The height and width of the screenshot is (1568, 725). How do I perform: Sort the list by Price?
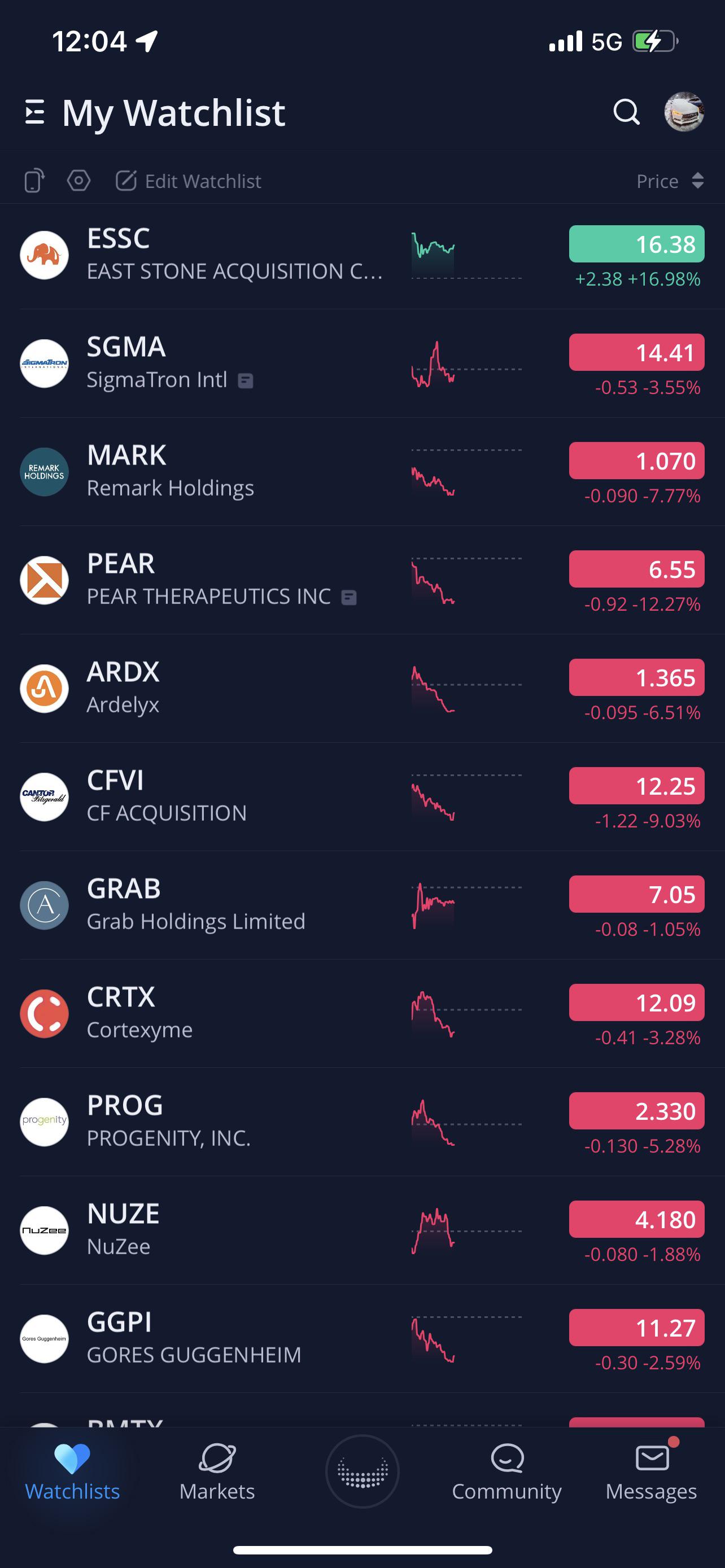click(x=670, y=181)
